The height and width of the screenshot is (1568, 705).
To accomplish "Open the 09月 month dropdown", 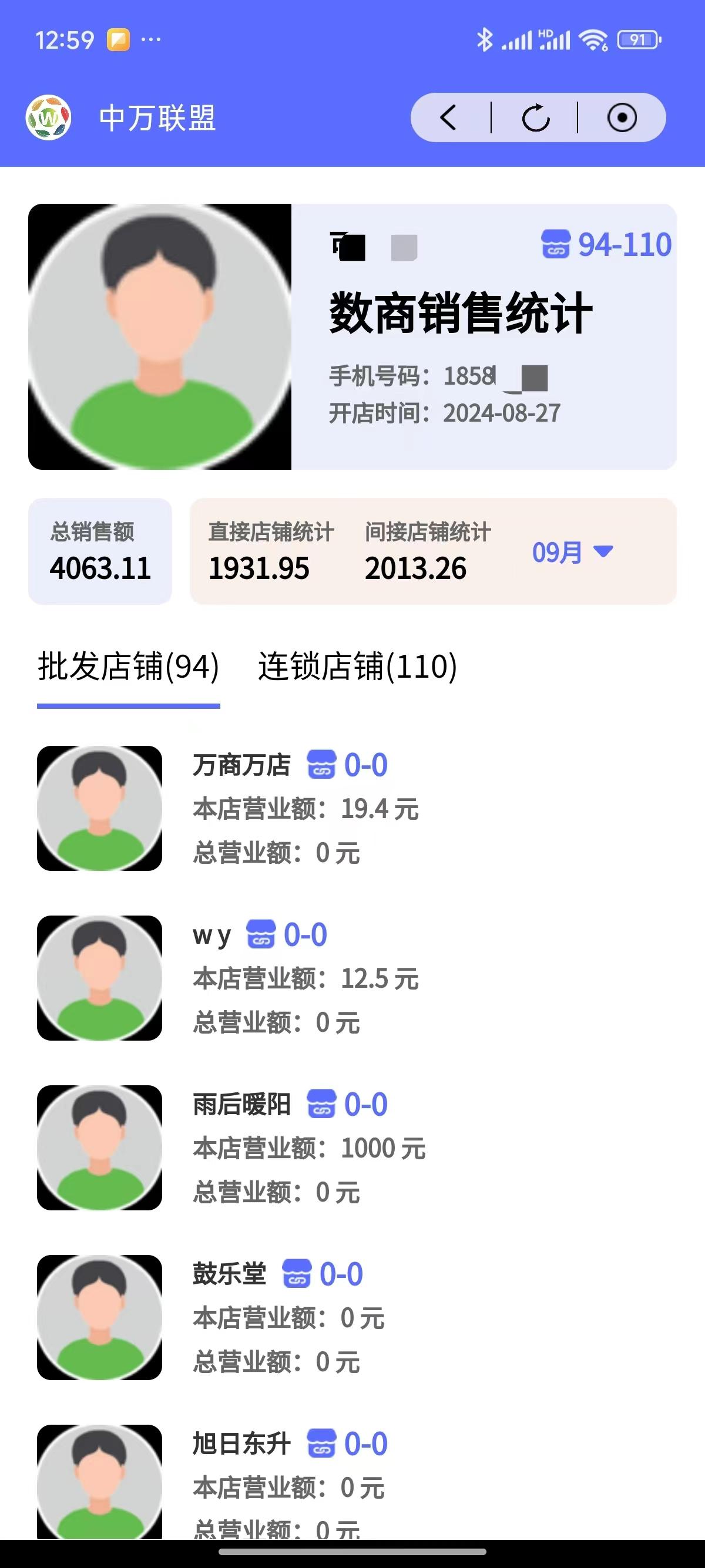I will (x=572, y=552).
